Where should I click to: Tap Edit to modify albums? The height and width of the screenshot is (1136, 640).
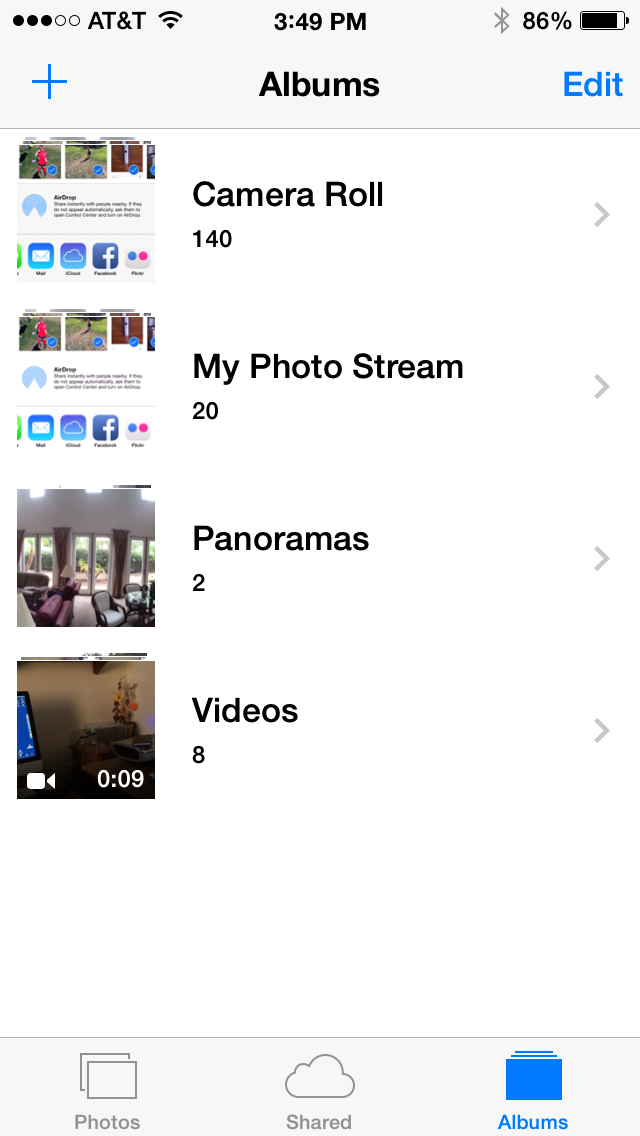click(x=592, y=84)
